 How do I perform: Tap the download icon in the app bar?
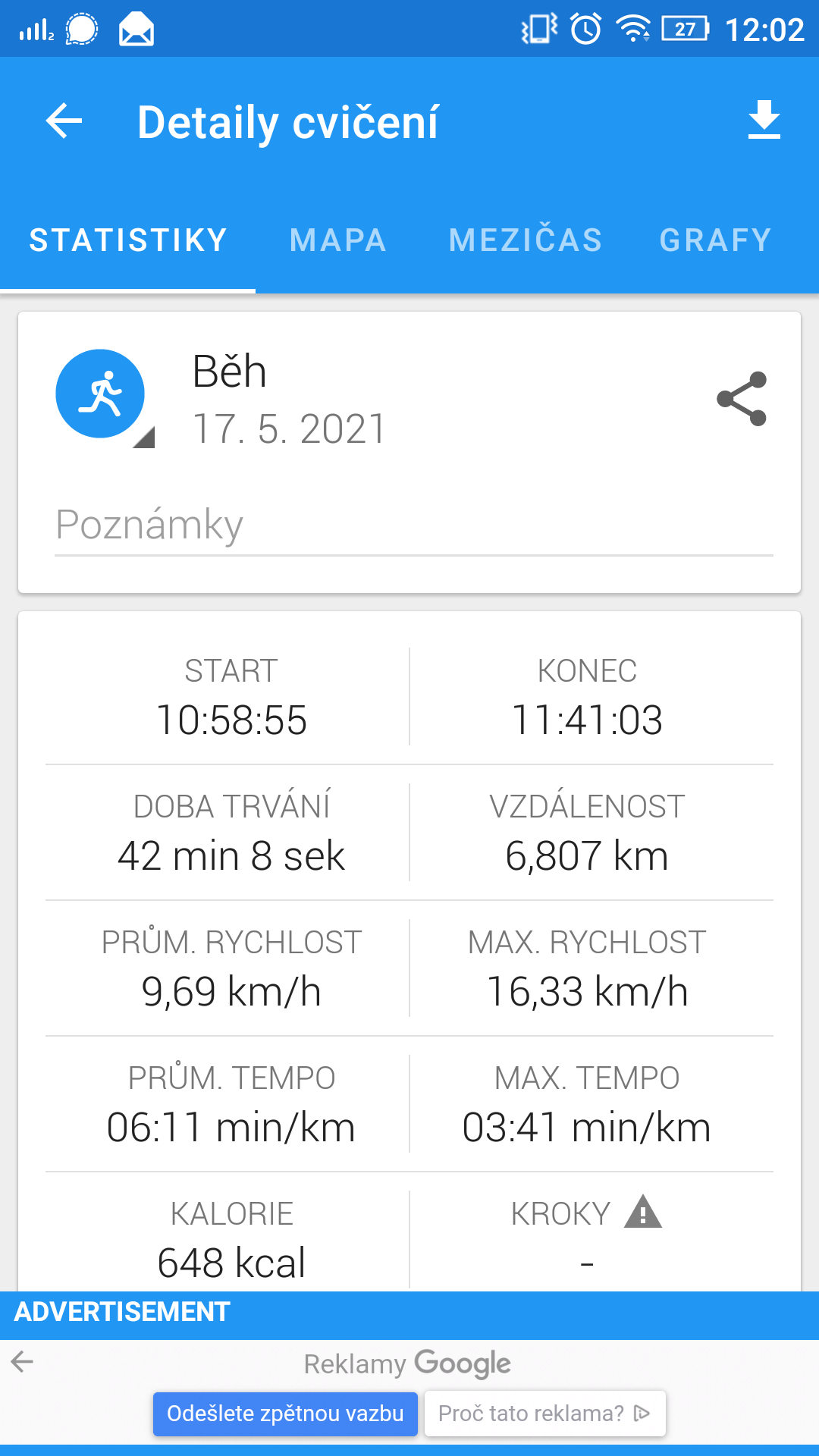[x=764, y=120]
